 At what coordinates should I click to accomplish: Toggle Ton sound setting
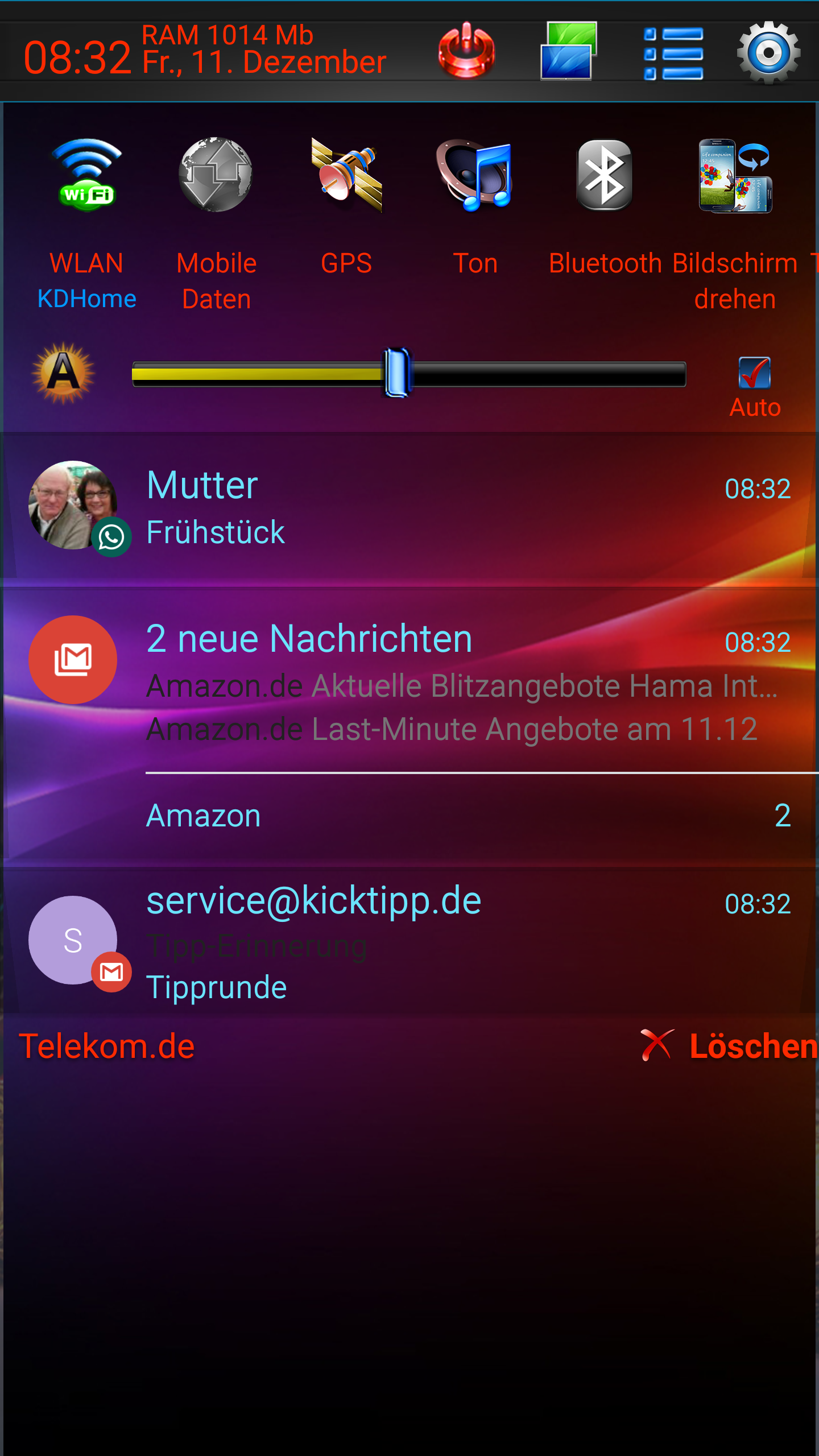coord(475,208)
